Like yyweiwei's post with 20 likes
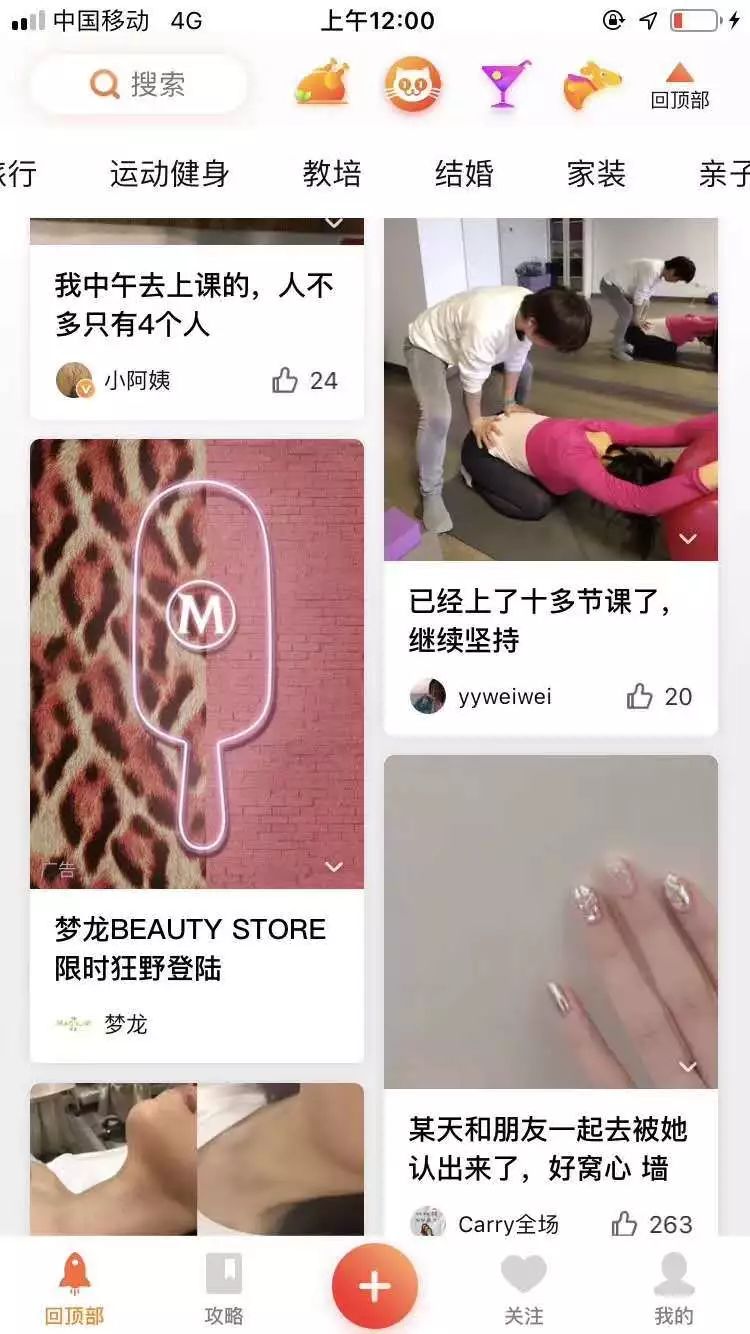 (642, 697)
